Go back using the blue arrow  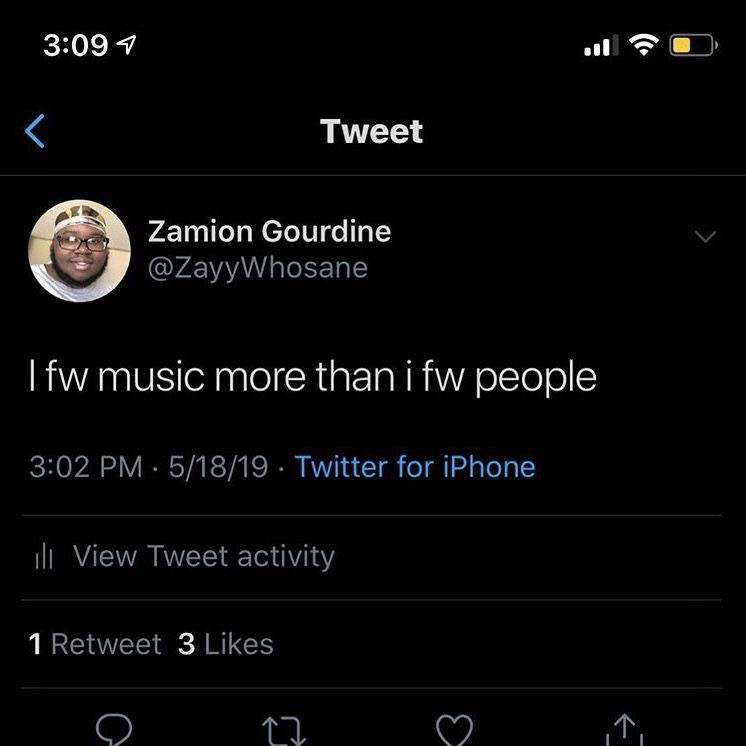point(36,131)
